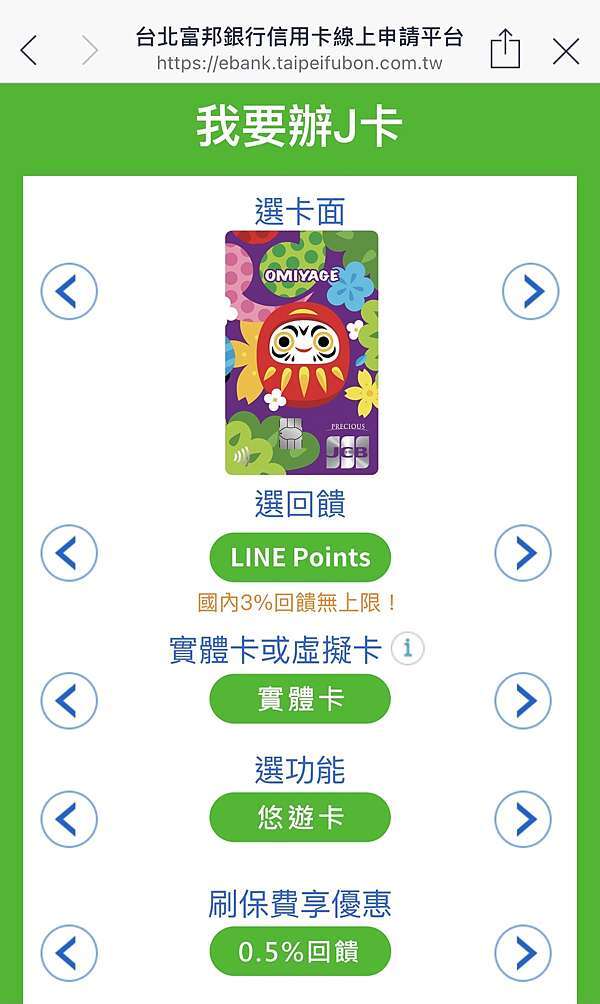Share this Fubon application page
This screenshot has width=600, height=1004.
[x=505, y=48]
